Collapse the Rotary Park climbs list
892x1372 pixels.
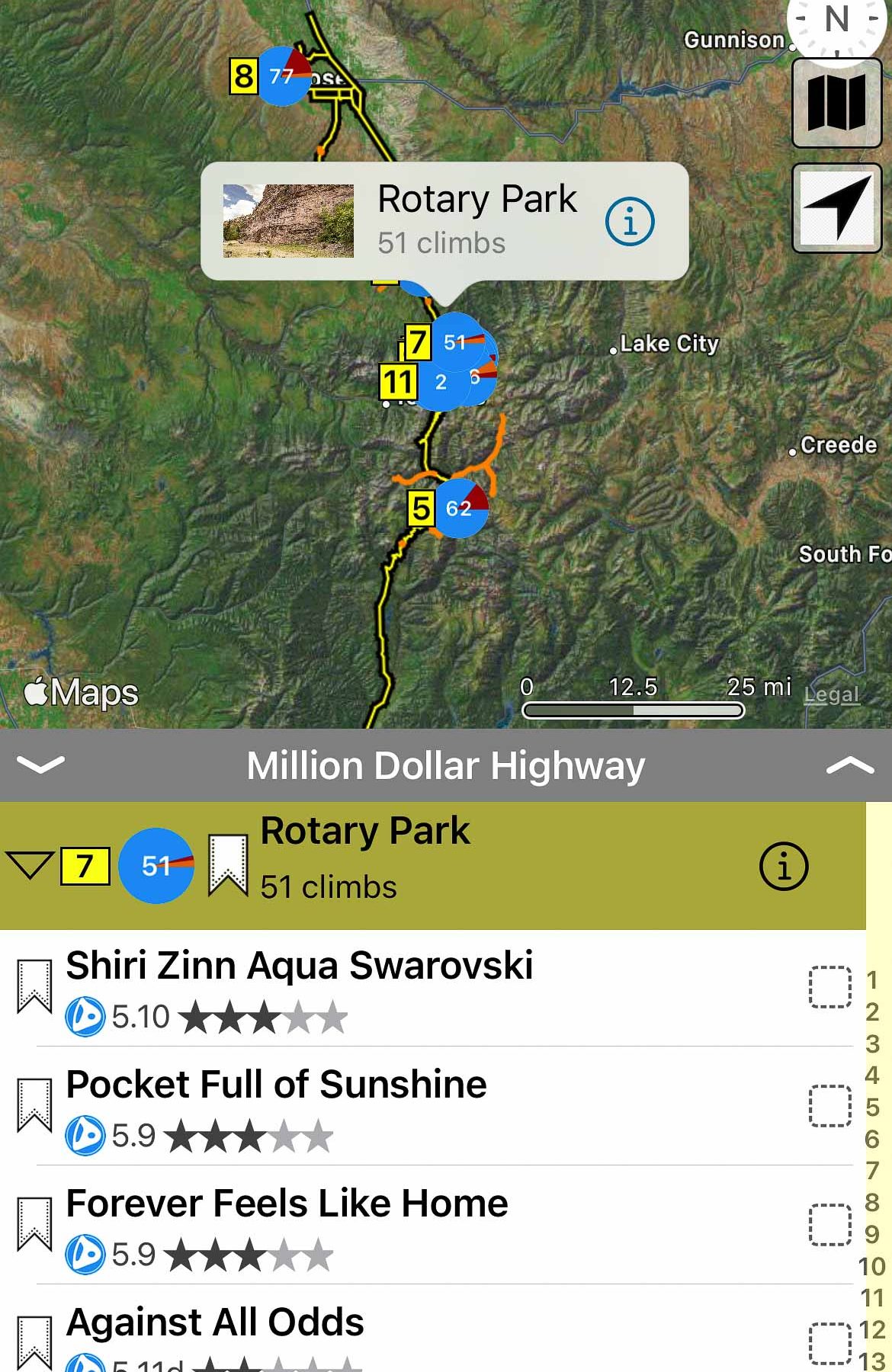point(29,866)
